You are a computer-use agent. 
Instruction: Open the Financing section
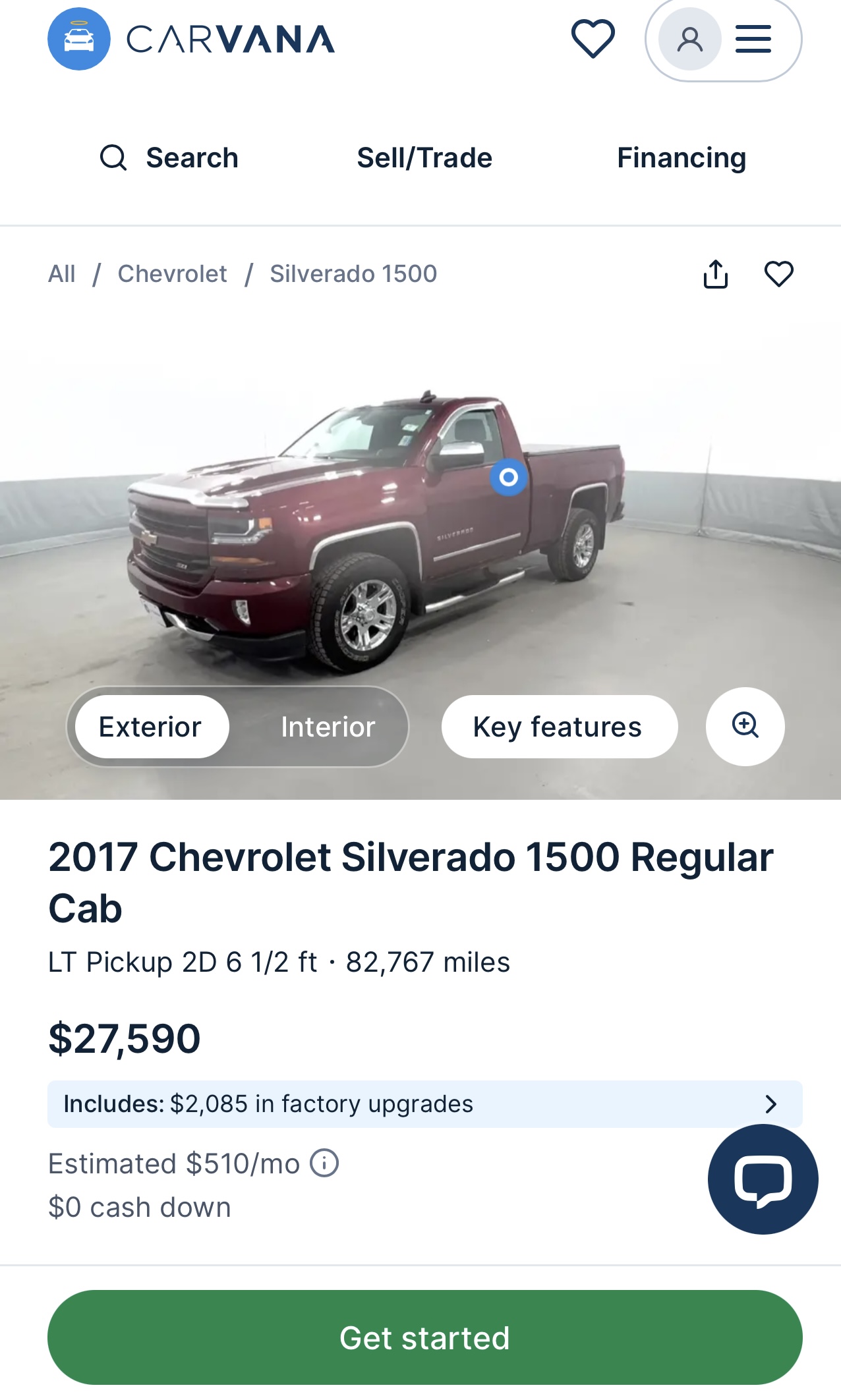(681, 158)
